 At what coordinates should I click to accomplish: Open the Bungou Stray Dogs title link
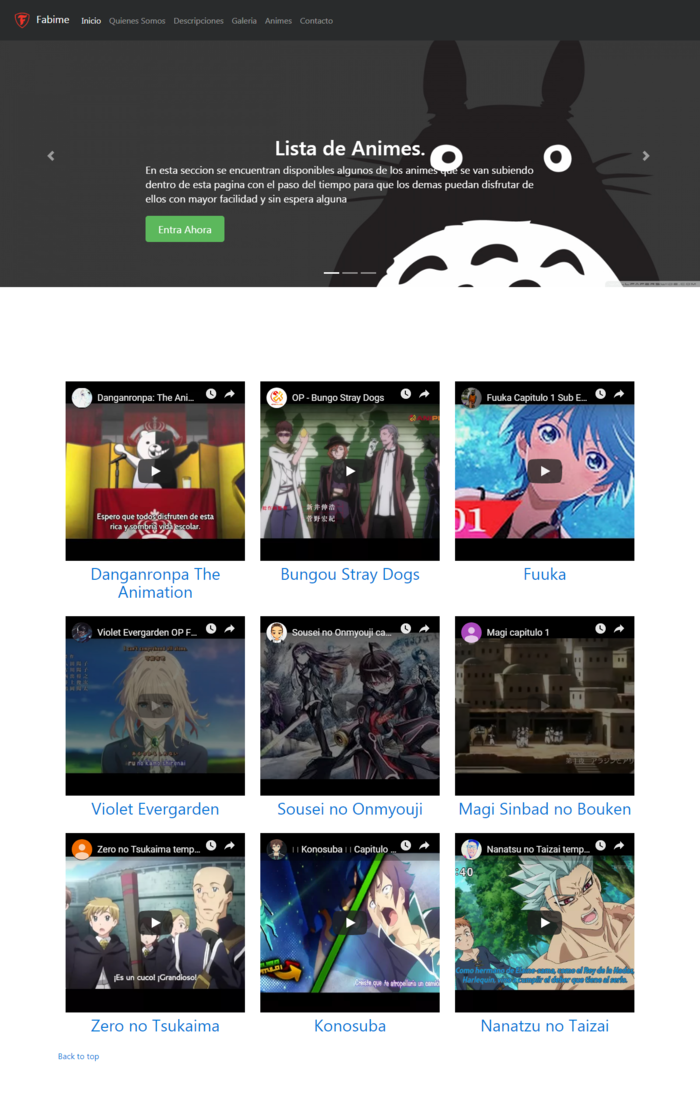(x=350, y=574)
